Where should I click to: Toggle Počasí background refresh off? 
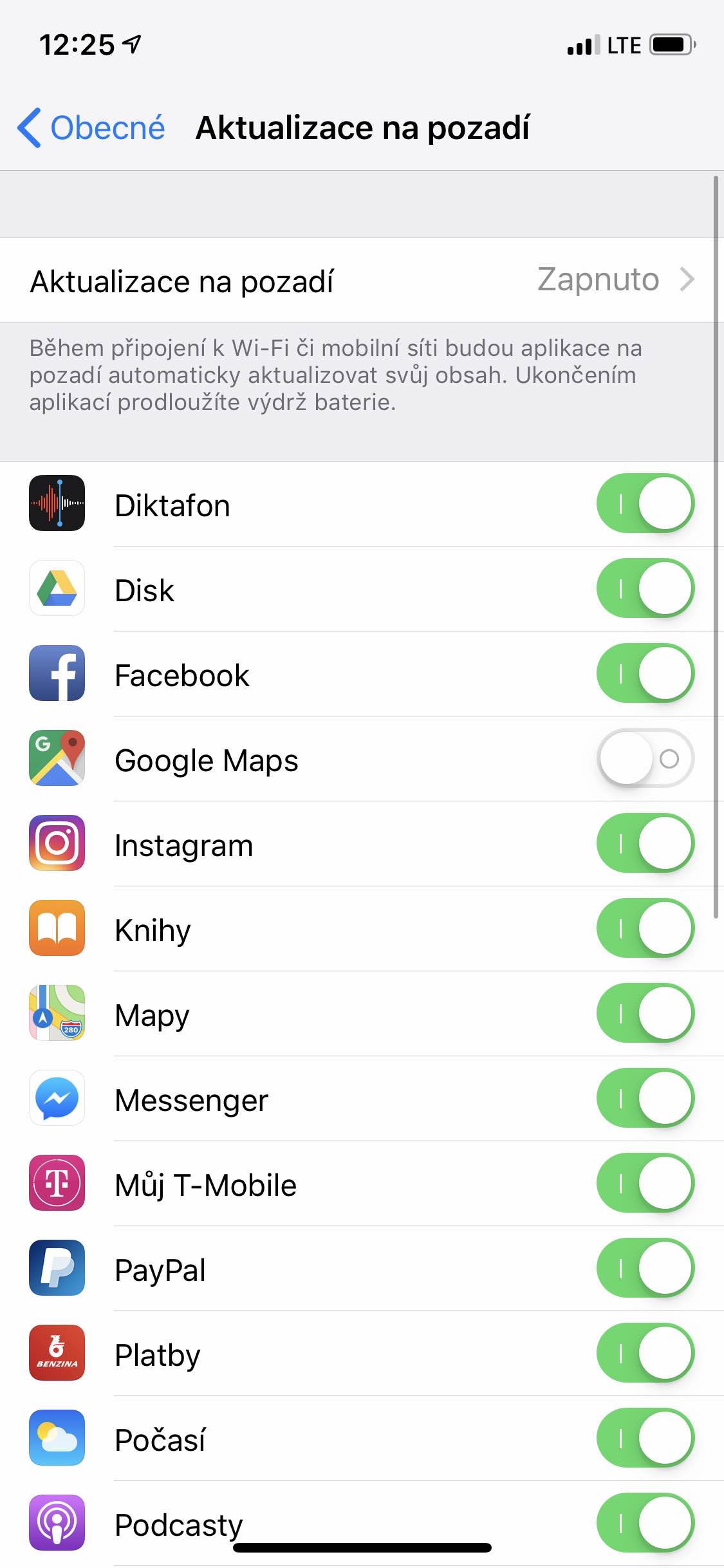(645, 1438)
